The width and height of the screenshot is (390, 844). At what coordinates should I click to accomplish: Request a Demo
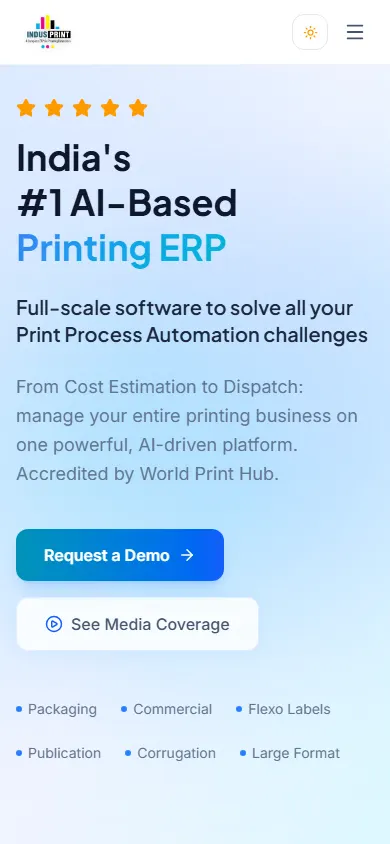click(x=120, y=555)
